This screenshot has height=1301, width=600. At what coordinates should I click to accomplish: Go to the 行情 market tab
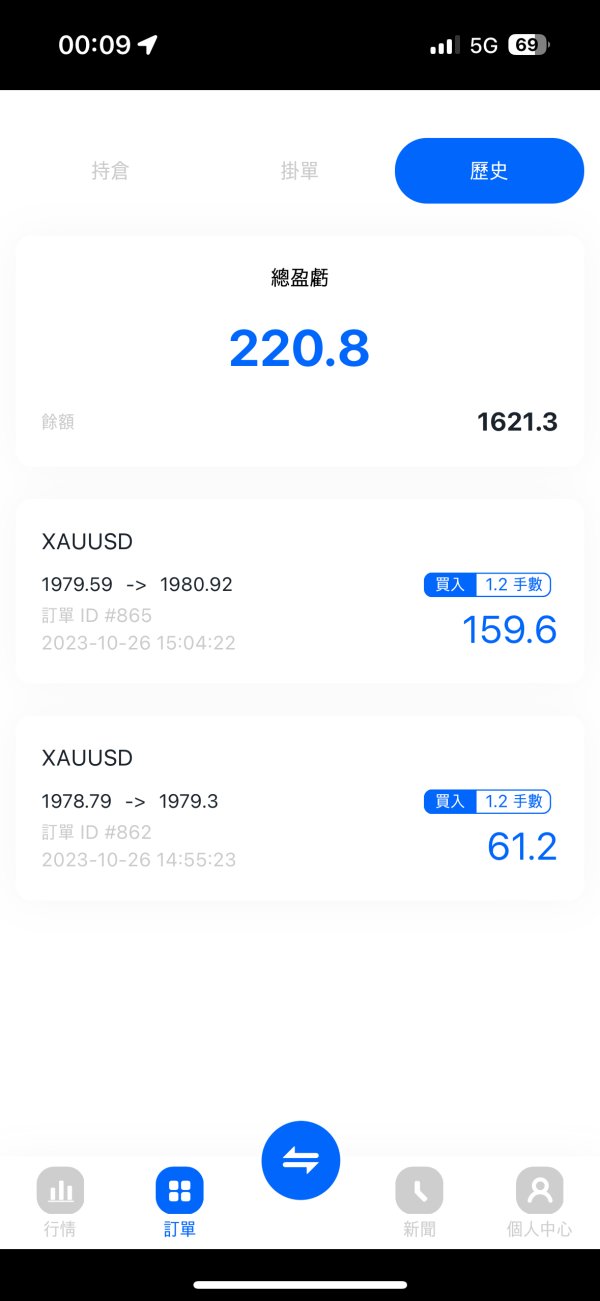tap(60, 1203)
